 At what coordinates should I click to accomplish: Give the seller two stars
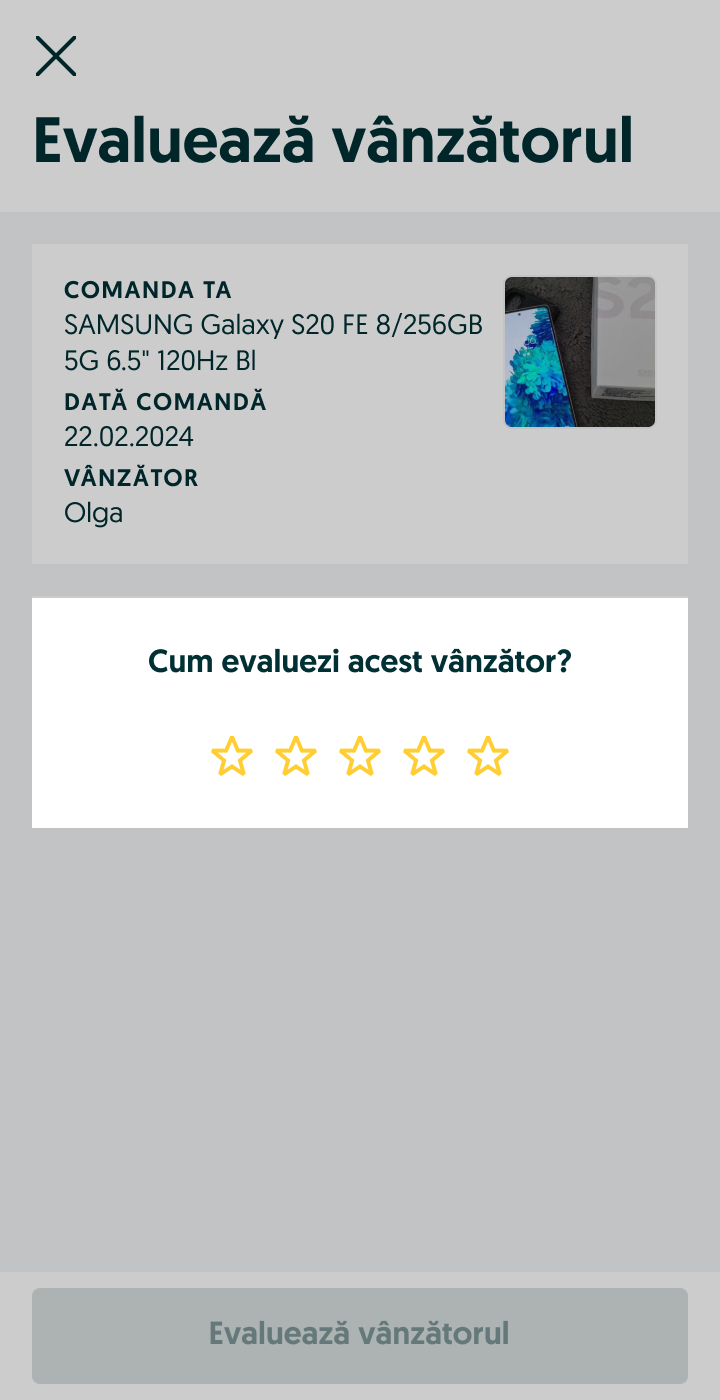click(296, 757)
